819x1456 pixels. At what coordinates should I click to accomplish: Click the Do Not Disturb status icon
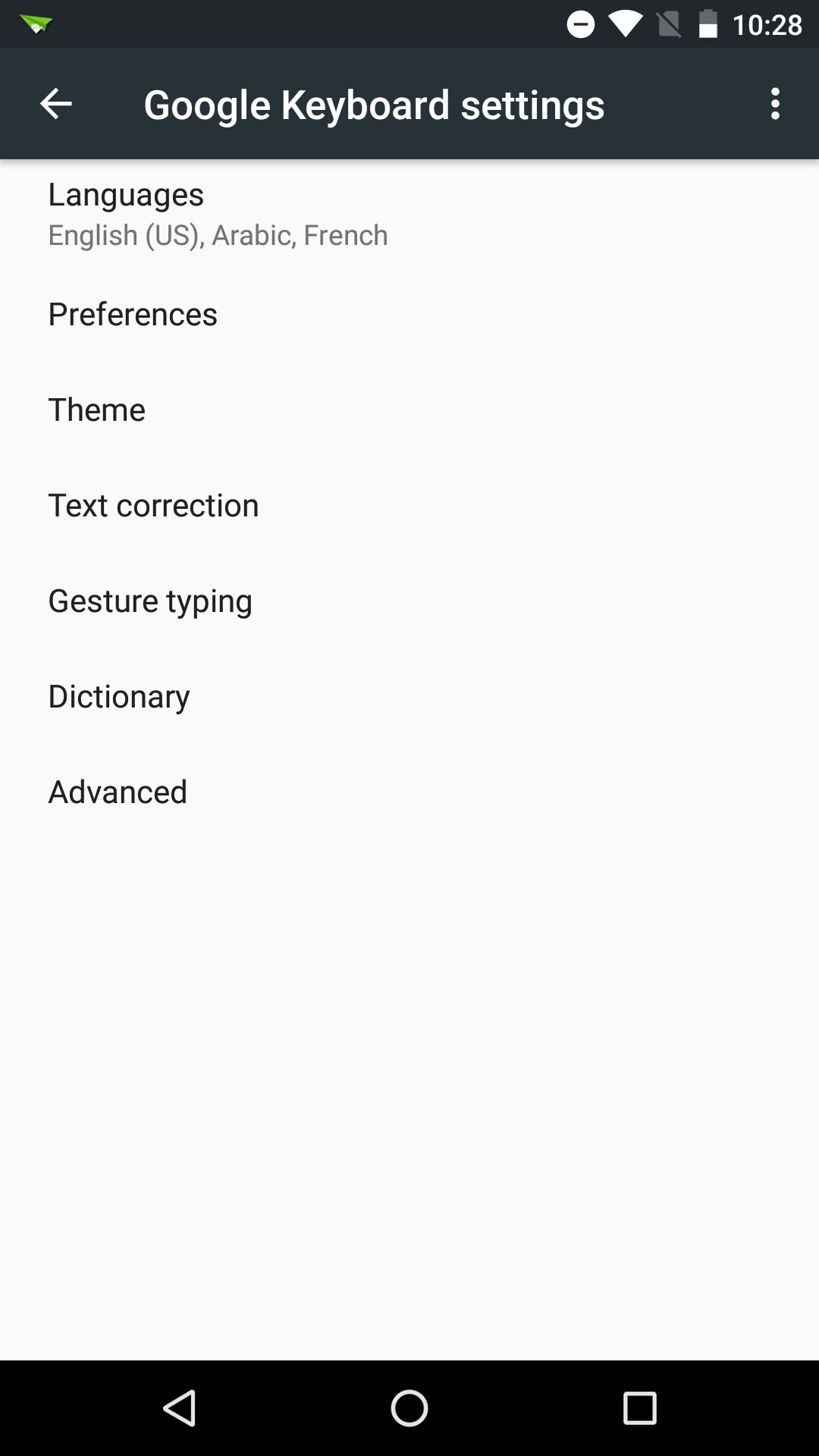coord(581,24)
